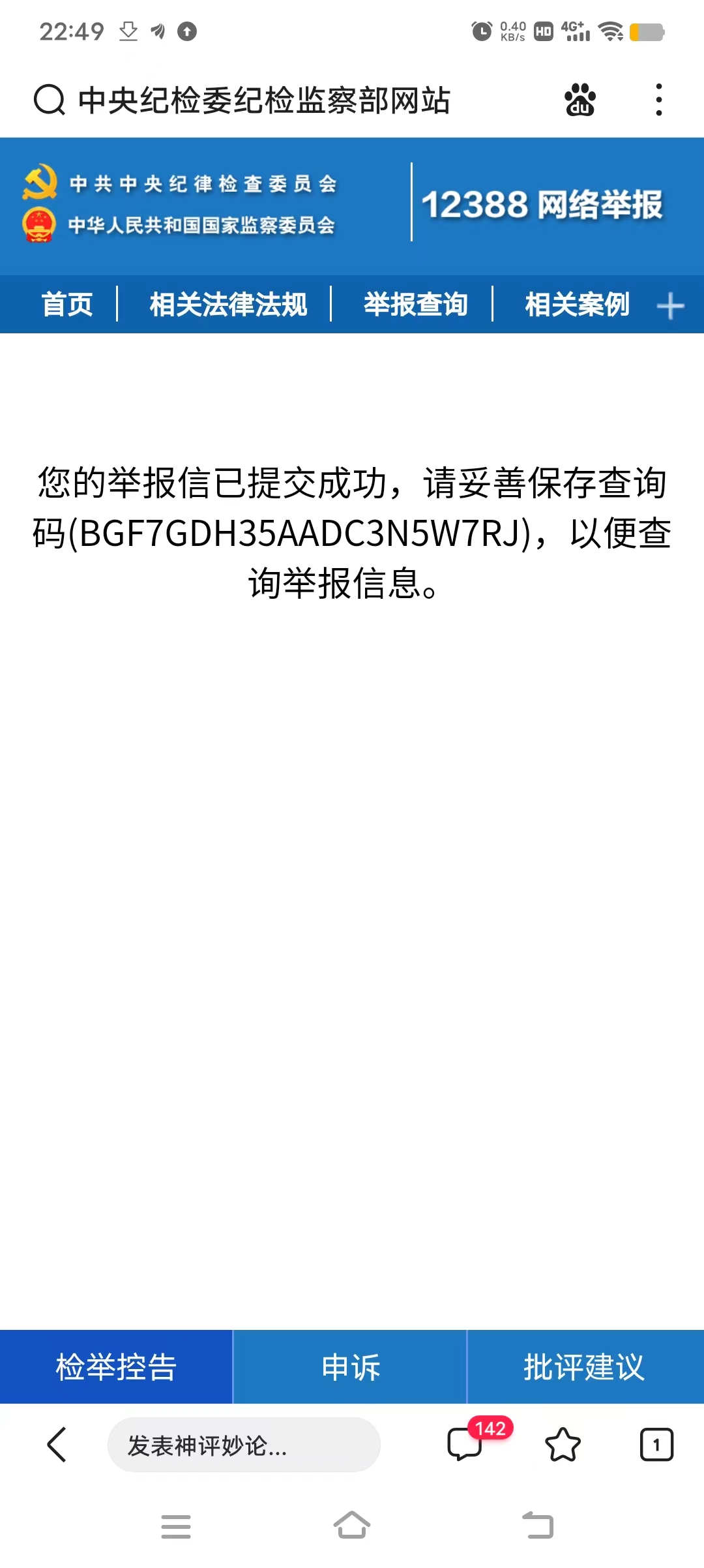Open the three-dot overflow menu

pos(659,100)
